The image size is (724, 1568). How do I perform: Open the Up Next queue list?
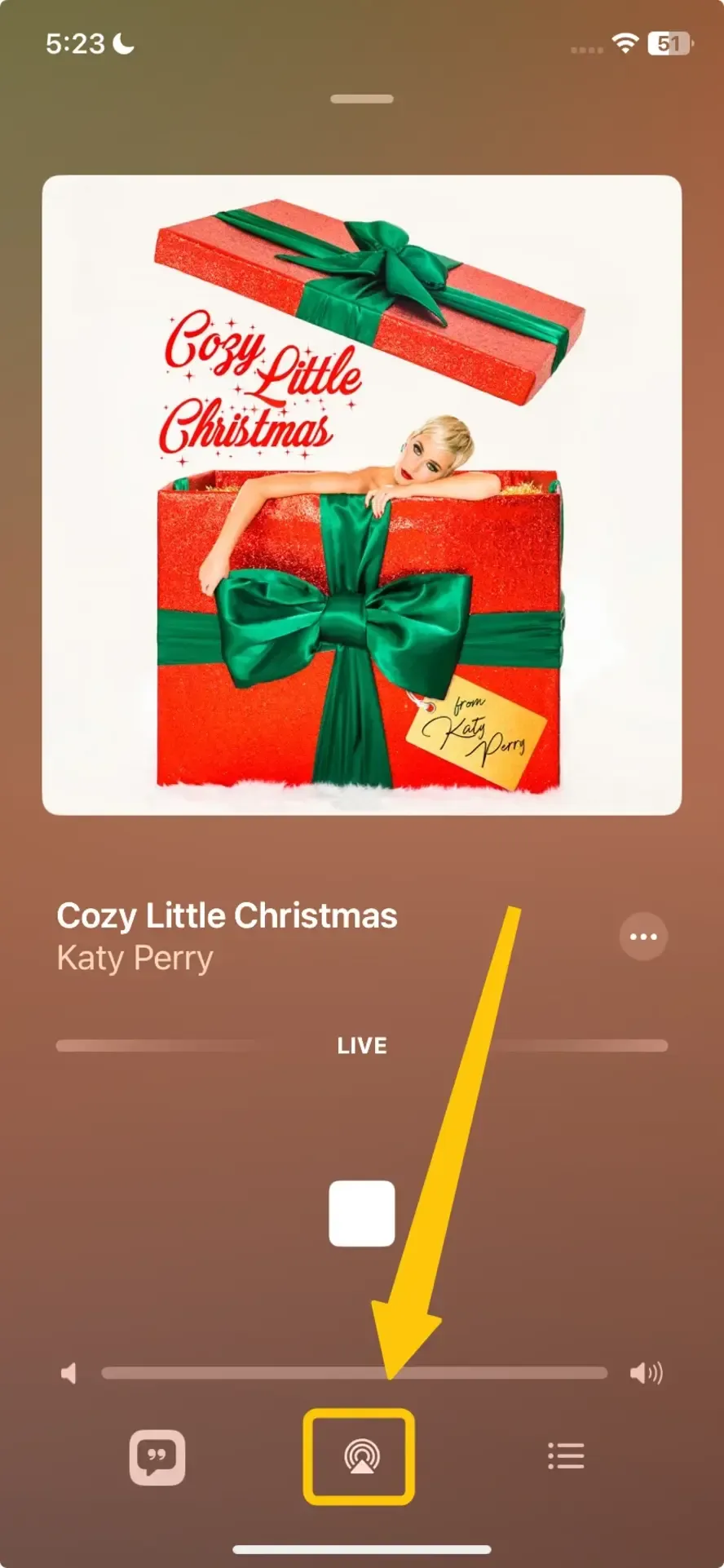(566, 1455)
